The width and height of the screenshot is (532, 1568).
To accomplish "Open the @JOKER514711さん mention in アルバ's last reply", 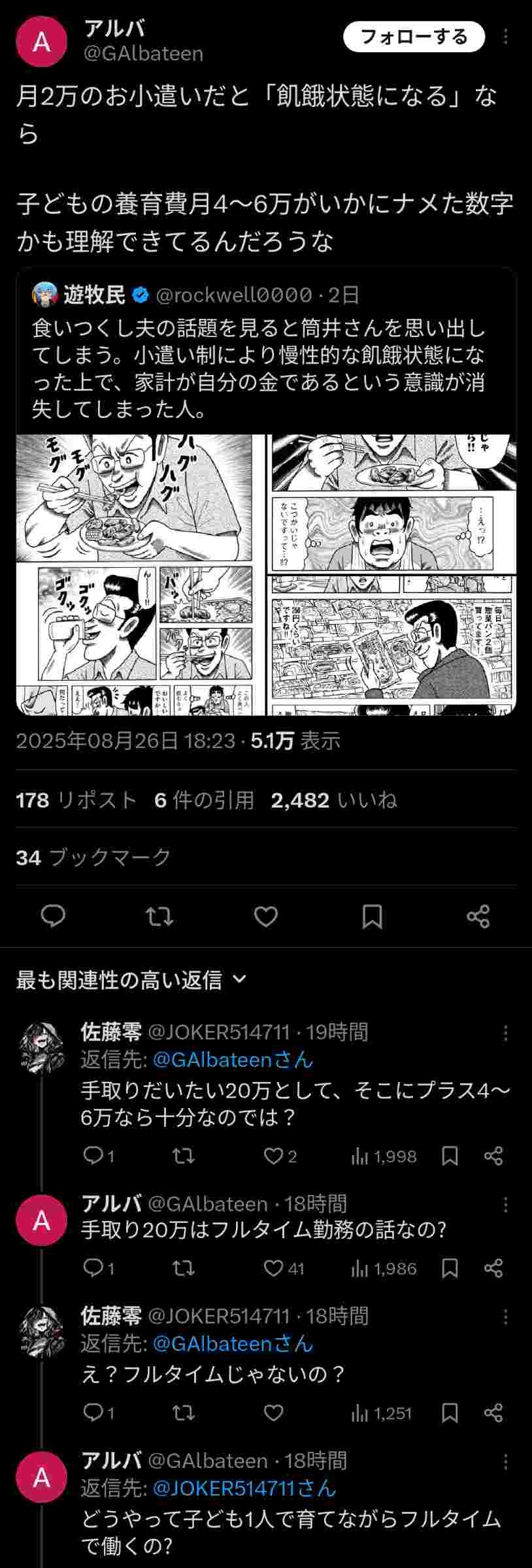I will click(x=244, y=1488).
